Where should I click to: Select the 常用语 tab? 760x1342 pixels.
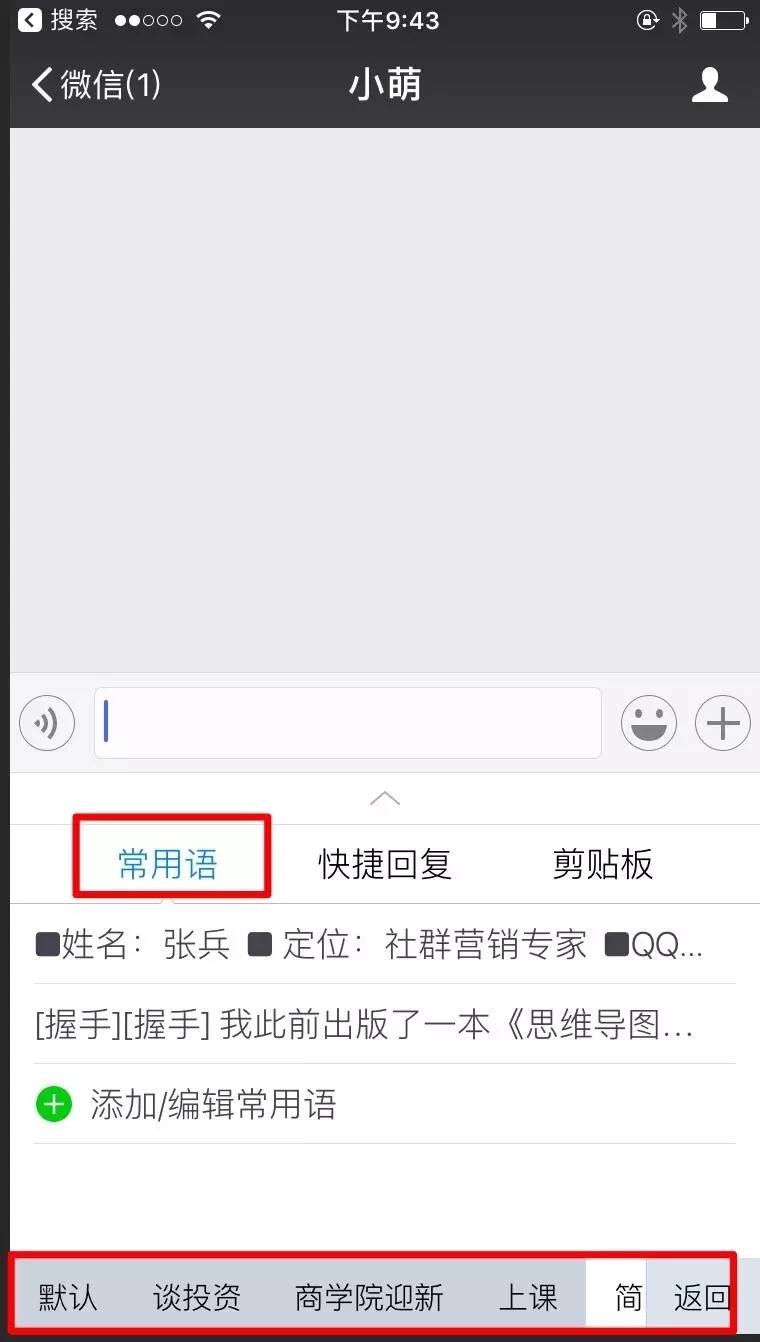168,864
